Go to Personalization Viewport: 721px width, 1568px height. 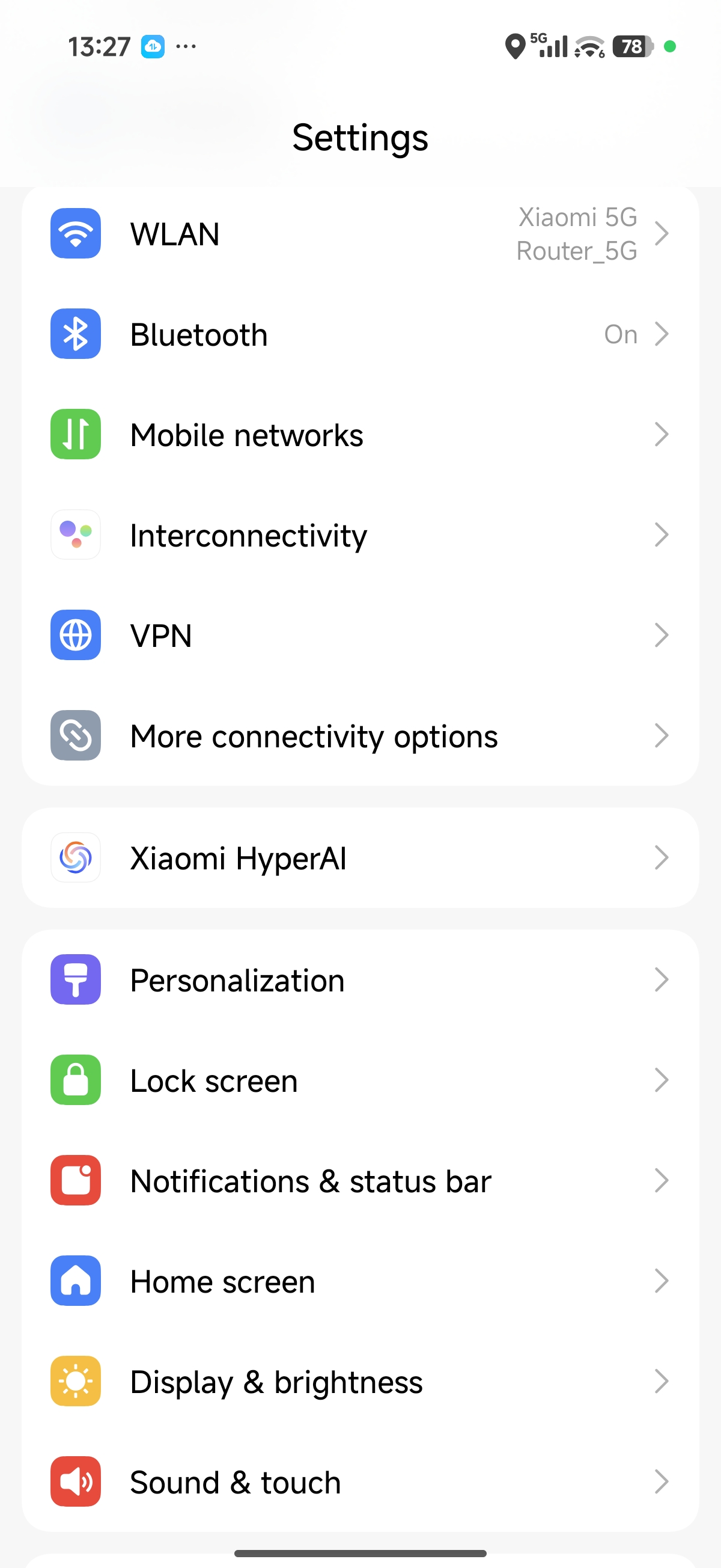359,980
